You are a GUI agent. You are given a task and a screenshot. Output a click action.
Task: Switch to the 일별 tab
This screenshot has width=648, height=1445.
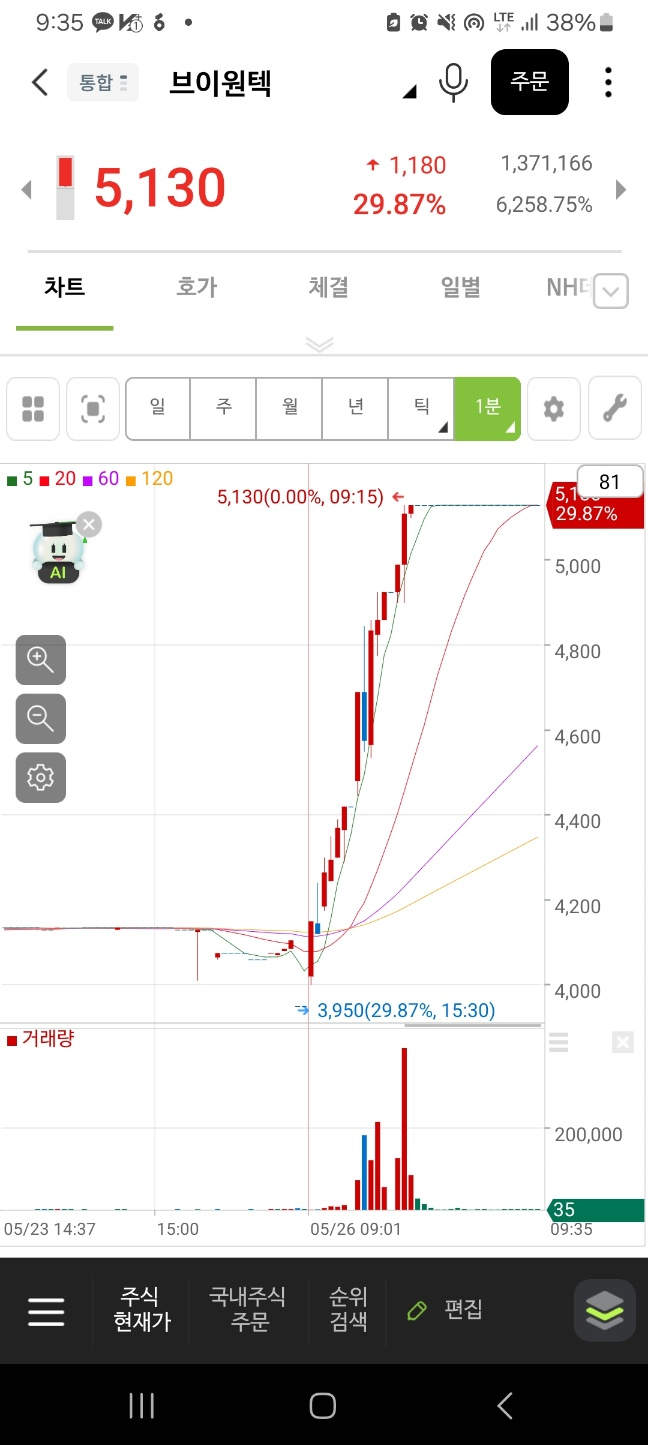pyautogui.click(x=461, y=288)
